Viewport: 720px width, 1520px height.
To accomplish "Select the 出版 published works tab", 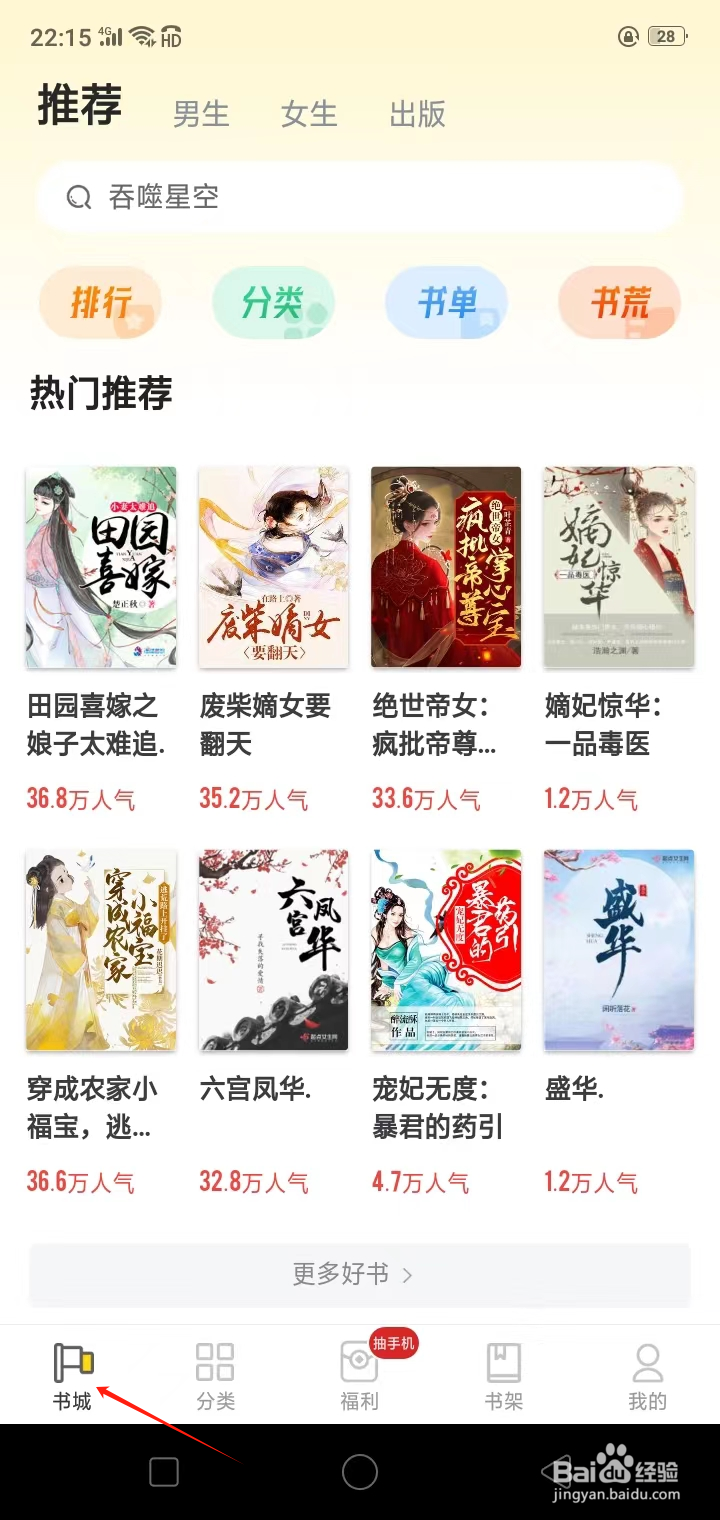I will click(x=416, y=115).
